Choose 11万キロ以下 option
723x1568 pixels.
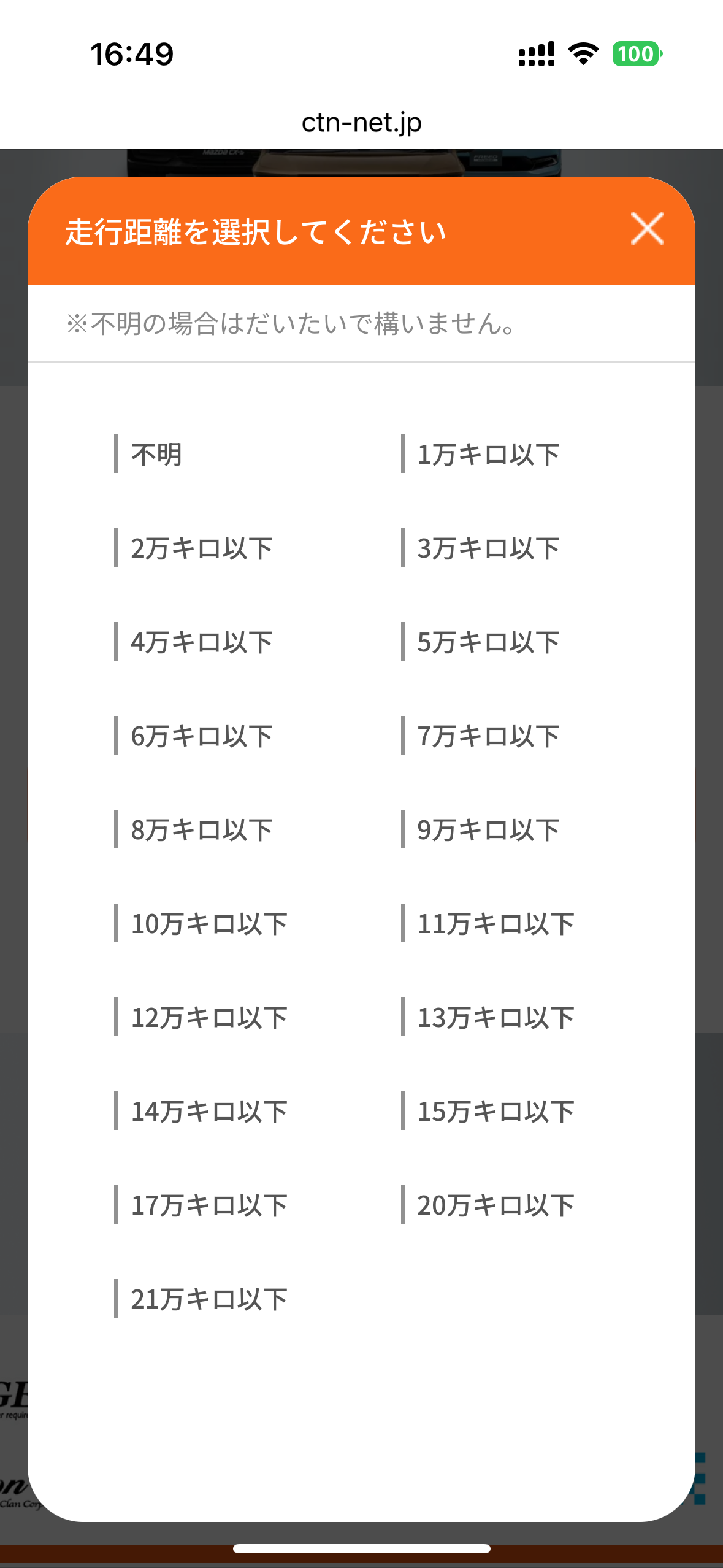tap(495, 924)
